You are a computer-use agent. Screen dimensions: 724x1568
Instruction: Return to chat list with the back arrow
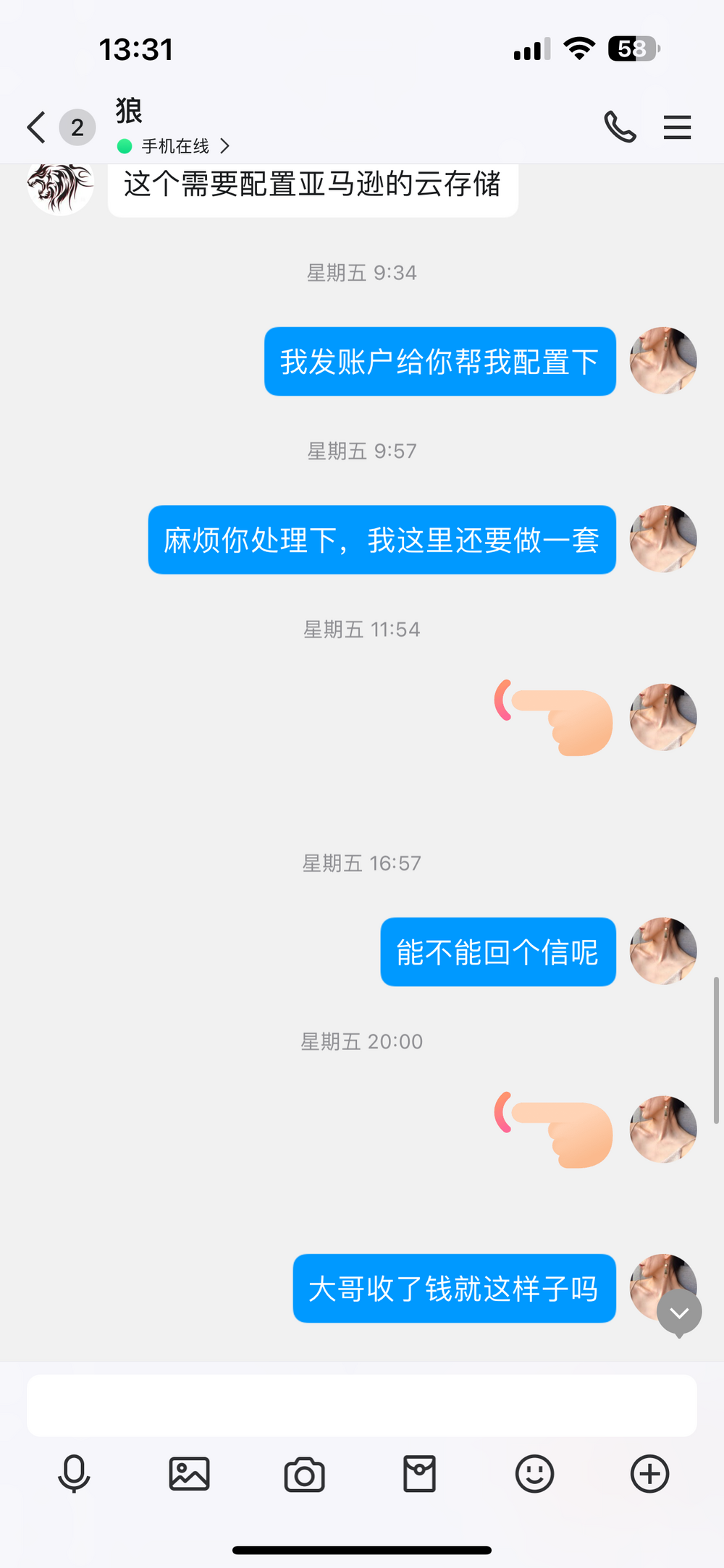(35, 127)
